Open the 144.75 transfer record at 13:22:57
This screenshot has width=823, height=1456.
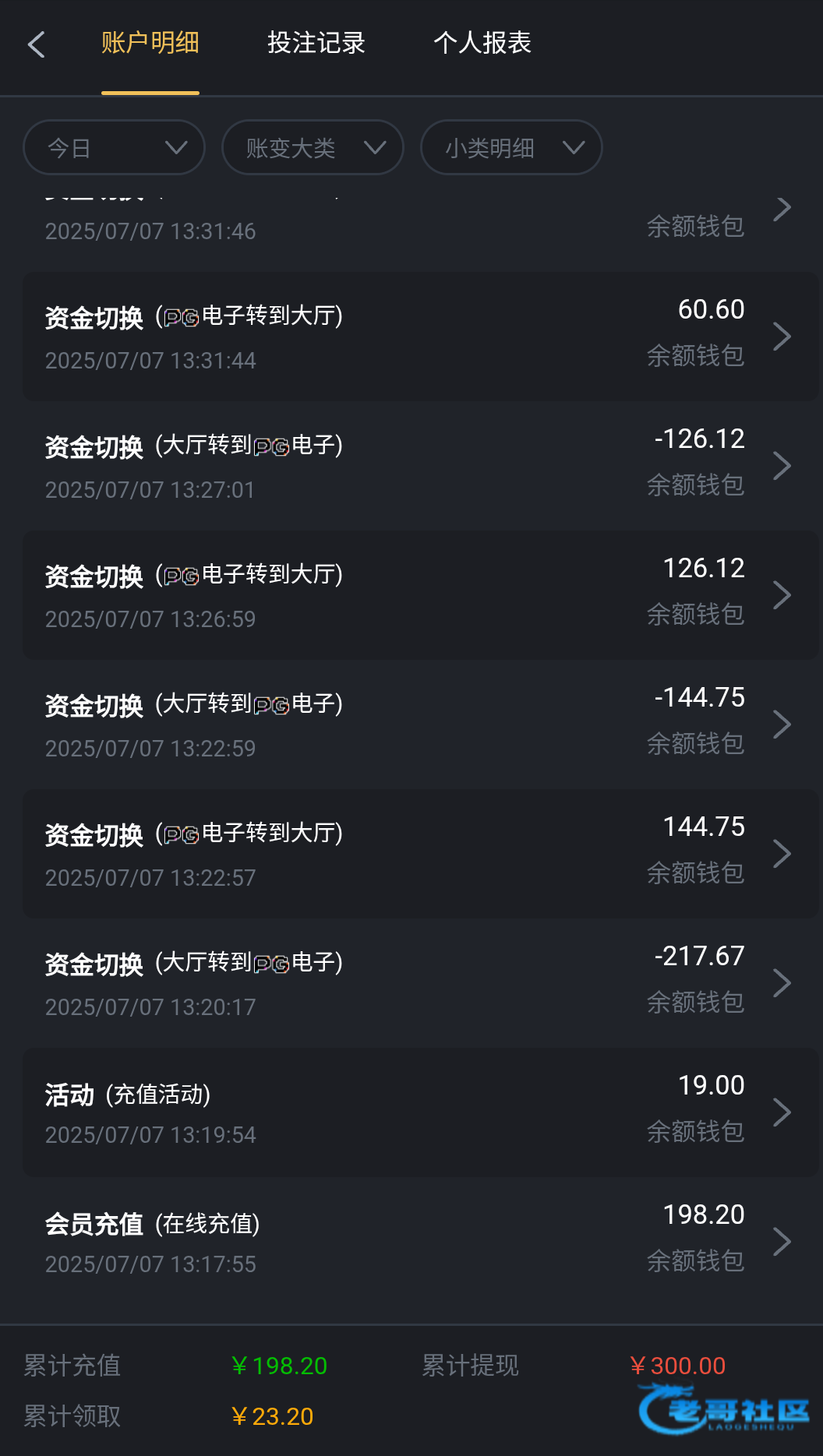click(421, 854)
